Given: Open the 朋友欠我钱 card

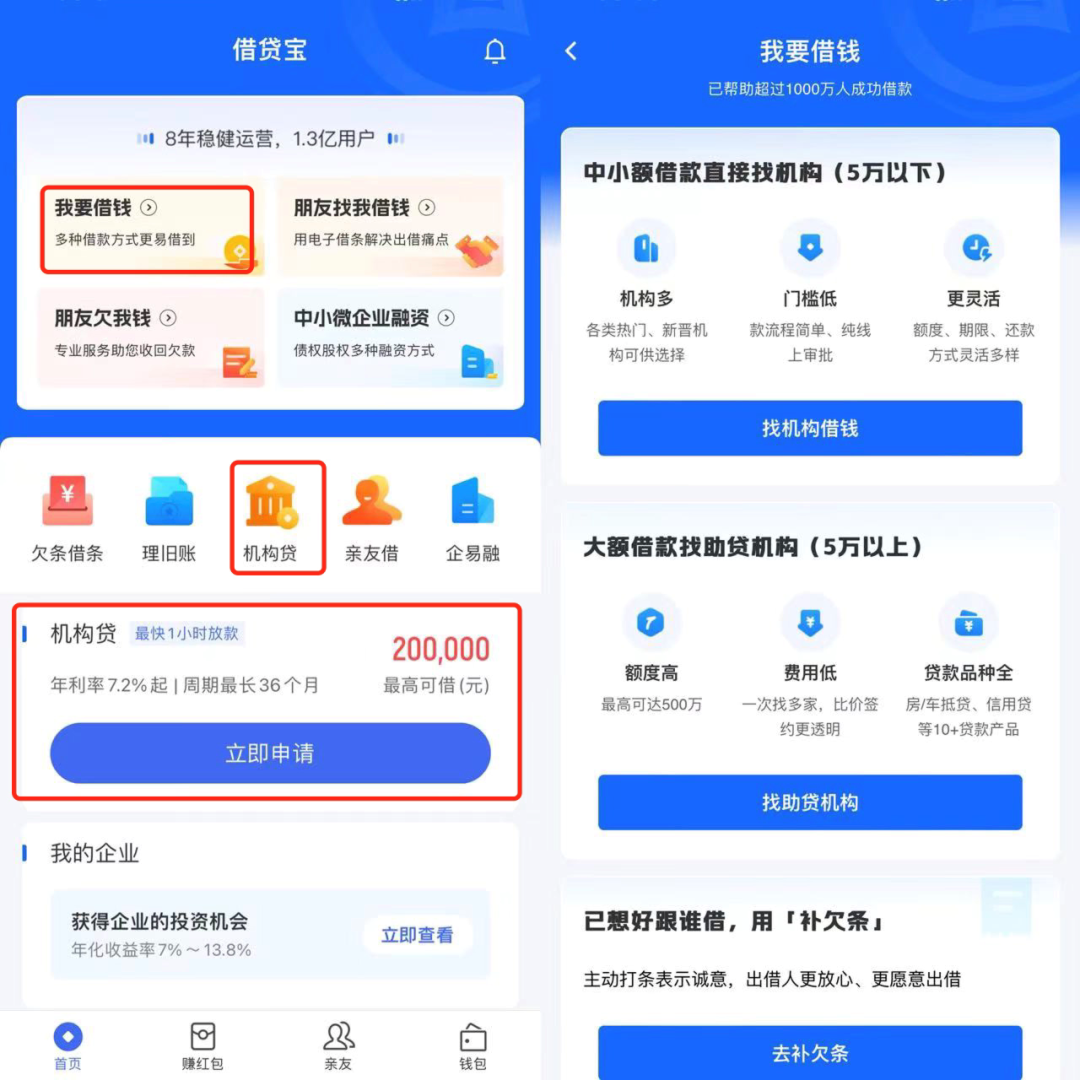Looking at the screenshot, I should point(150,337).
